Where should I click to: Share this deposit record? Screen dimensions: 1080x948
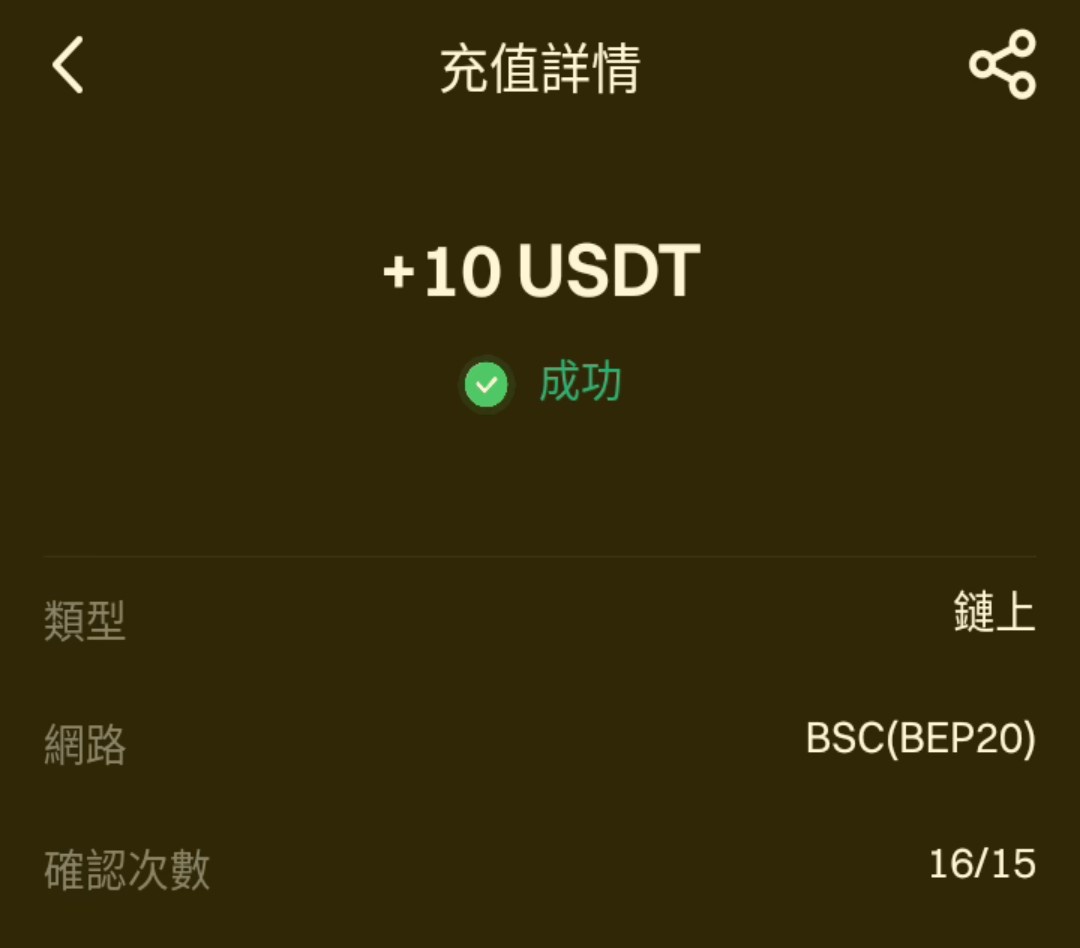point(1002,65)
